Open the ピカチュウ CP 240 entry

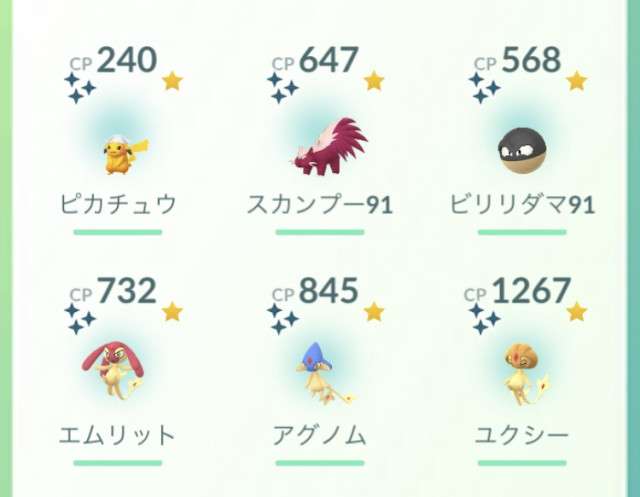tap(118, 150)
